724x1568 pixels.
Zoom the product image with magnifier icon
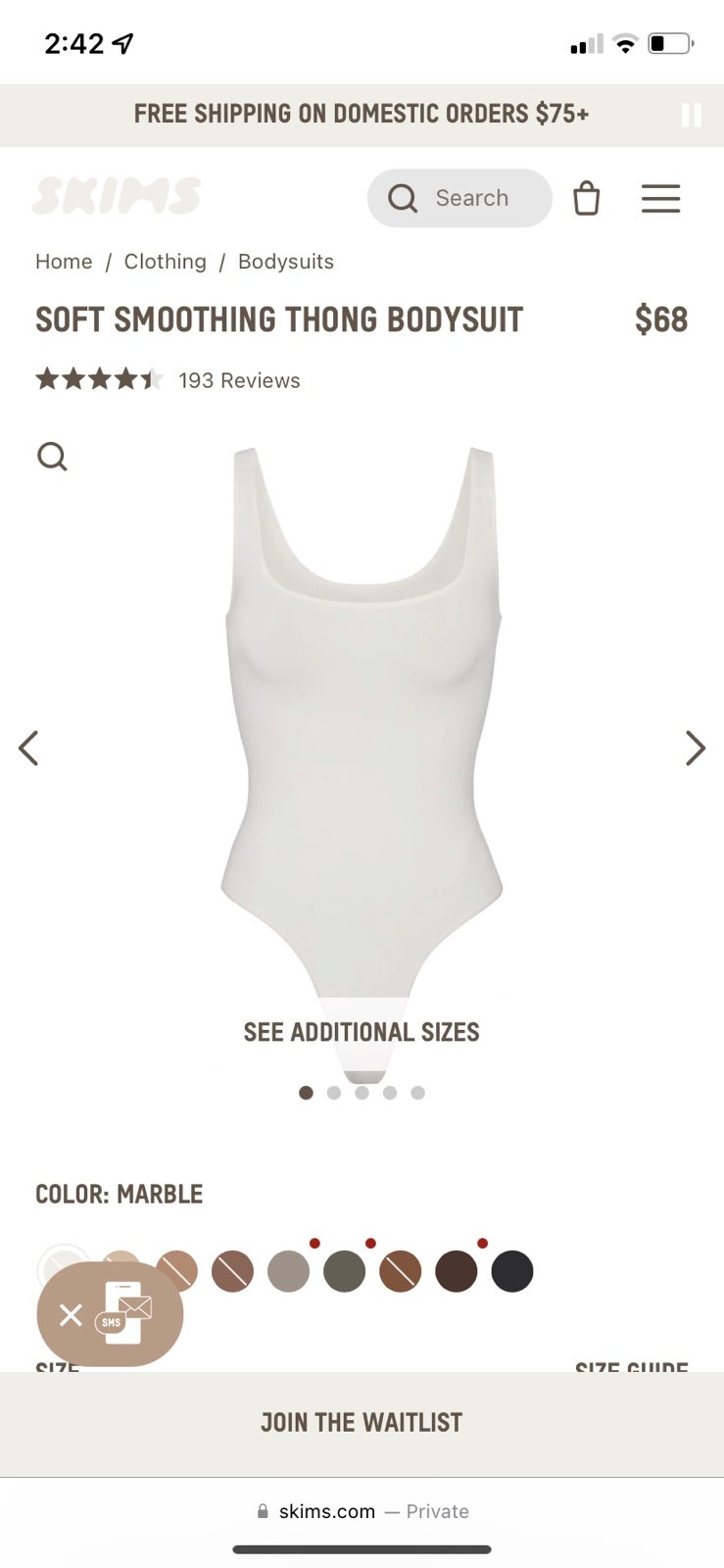pos(52,456)
